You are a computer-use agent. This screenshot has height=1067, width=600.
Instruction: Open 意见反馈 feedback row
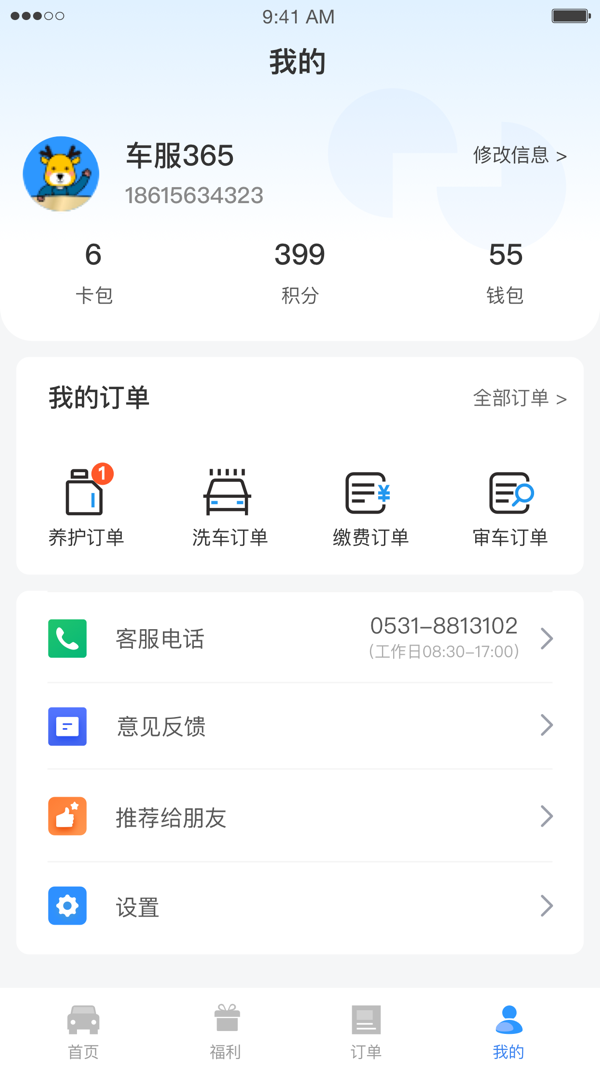point(300,727)
